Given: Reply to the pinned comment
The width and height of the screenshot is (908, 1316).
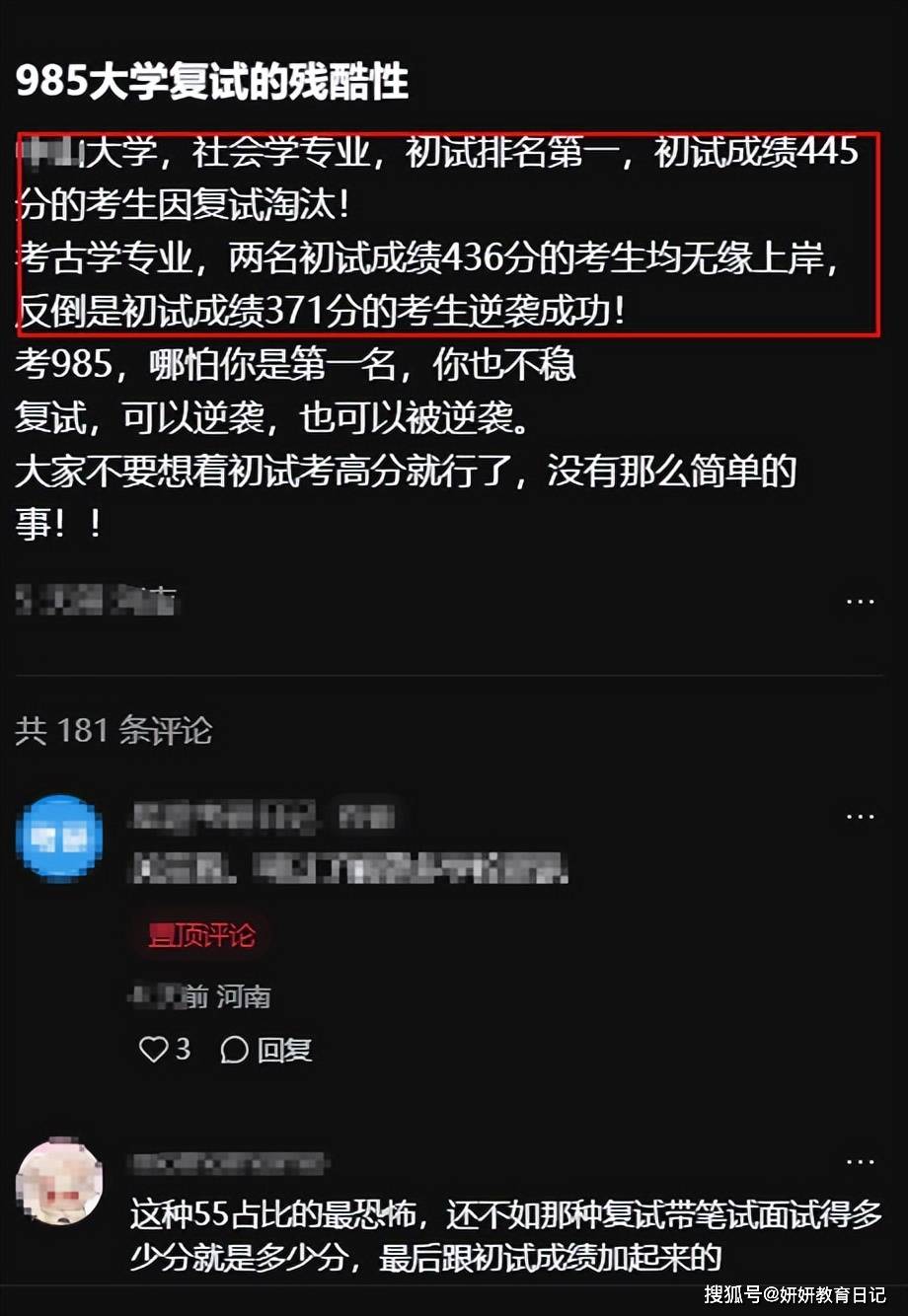Looking at the screenshot, I should (266, 1050).
